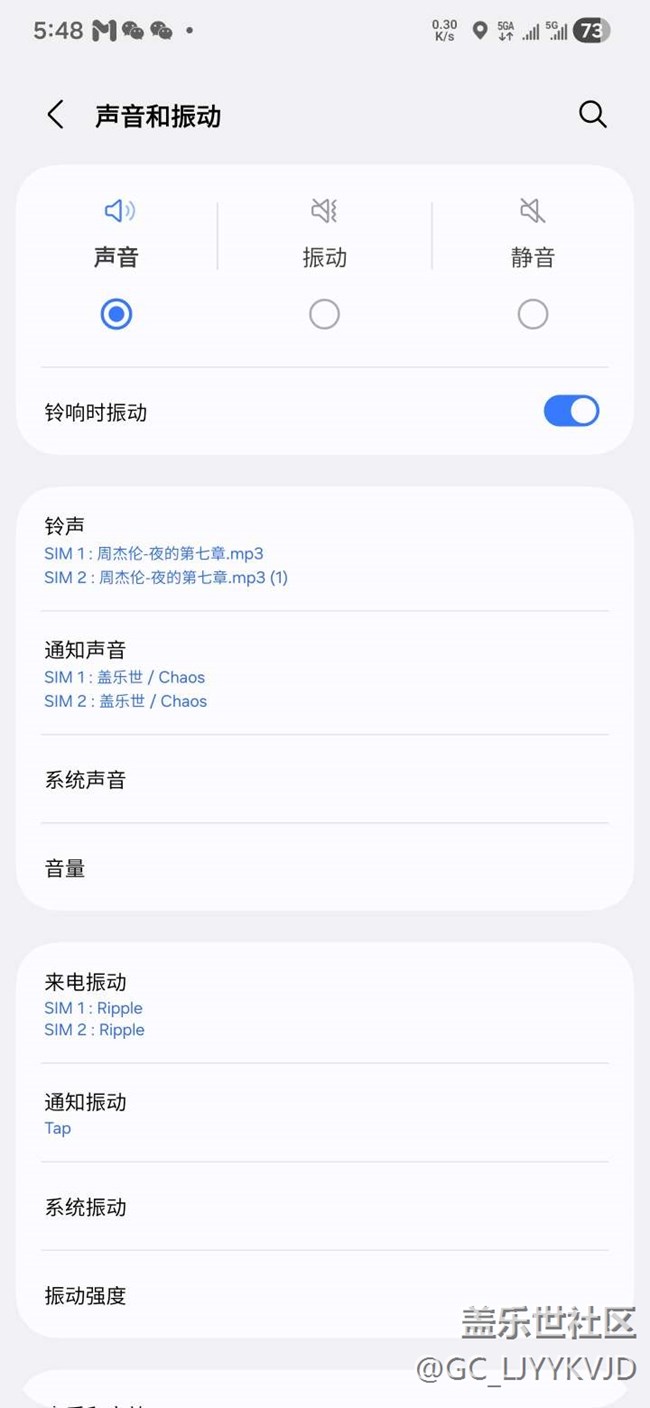Open the 通知声音 settings
This screenshot has height=1408, width=650.
pyautogui.click(x=324, y=674)
